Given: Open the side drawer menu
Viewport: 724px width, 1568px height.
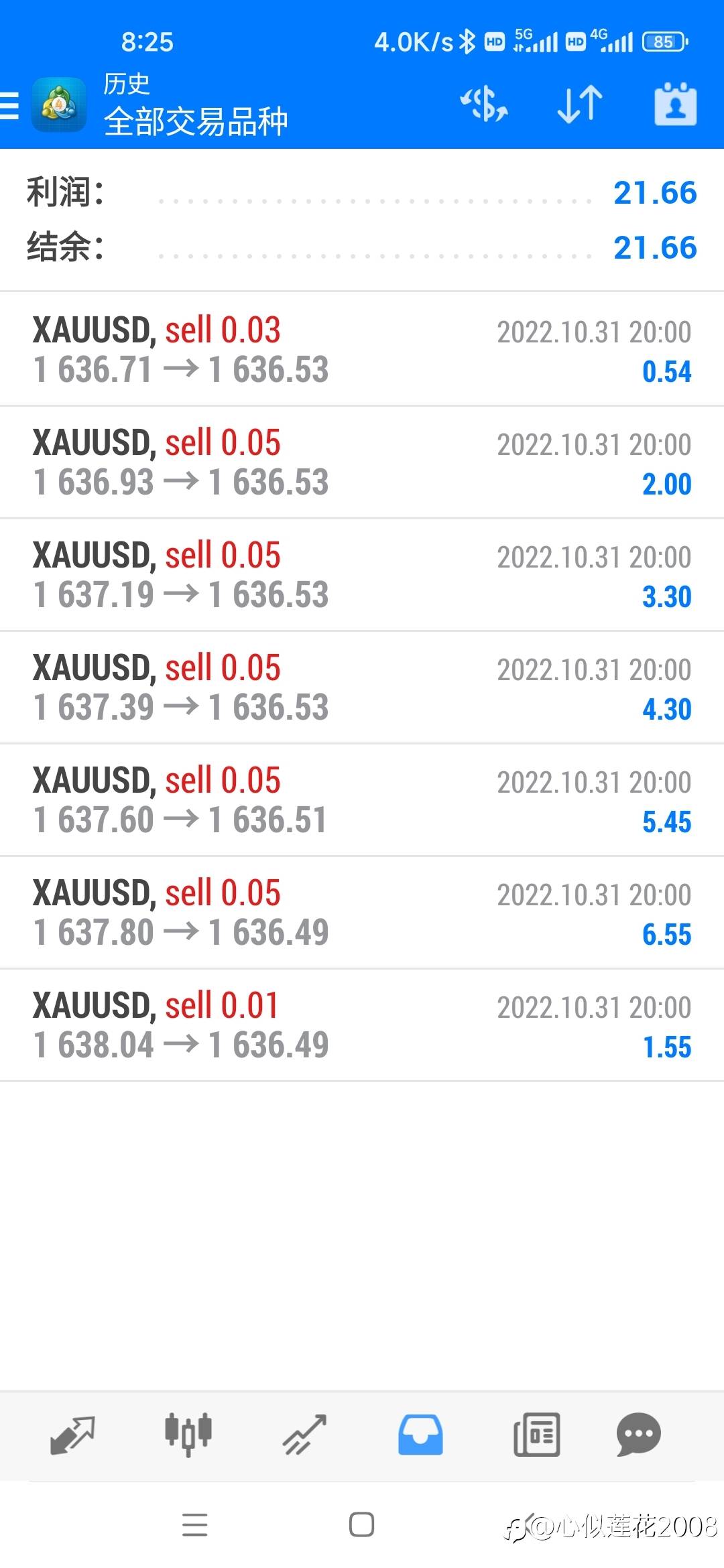Looking at the screenshot, I should (11, 106).
